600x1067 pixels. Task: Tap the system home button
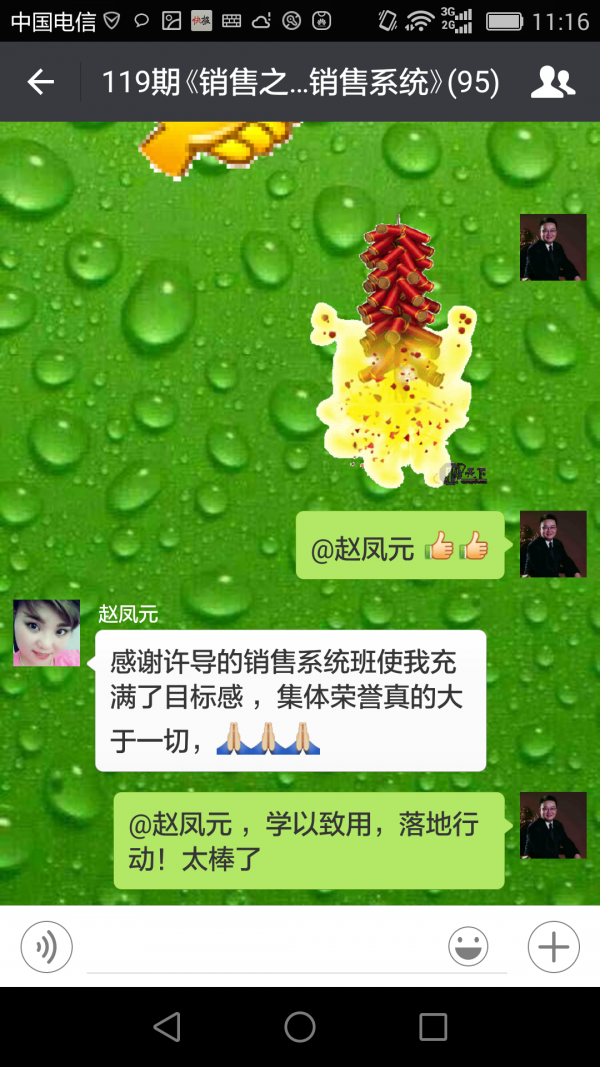(300, 1027)
